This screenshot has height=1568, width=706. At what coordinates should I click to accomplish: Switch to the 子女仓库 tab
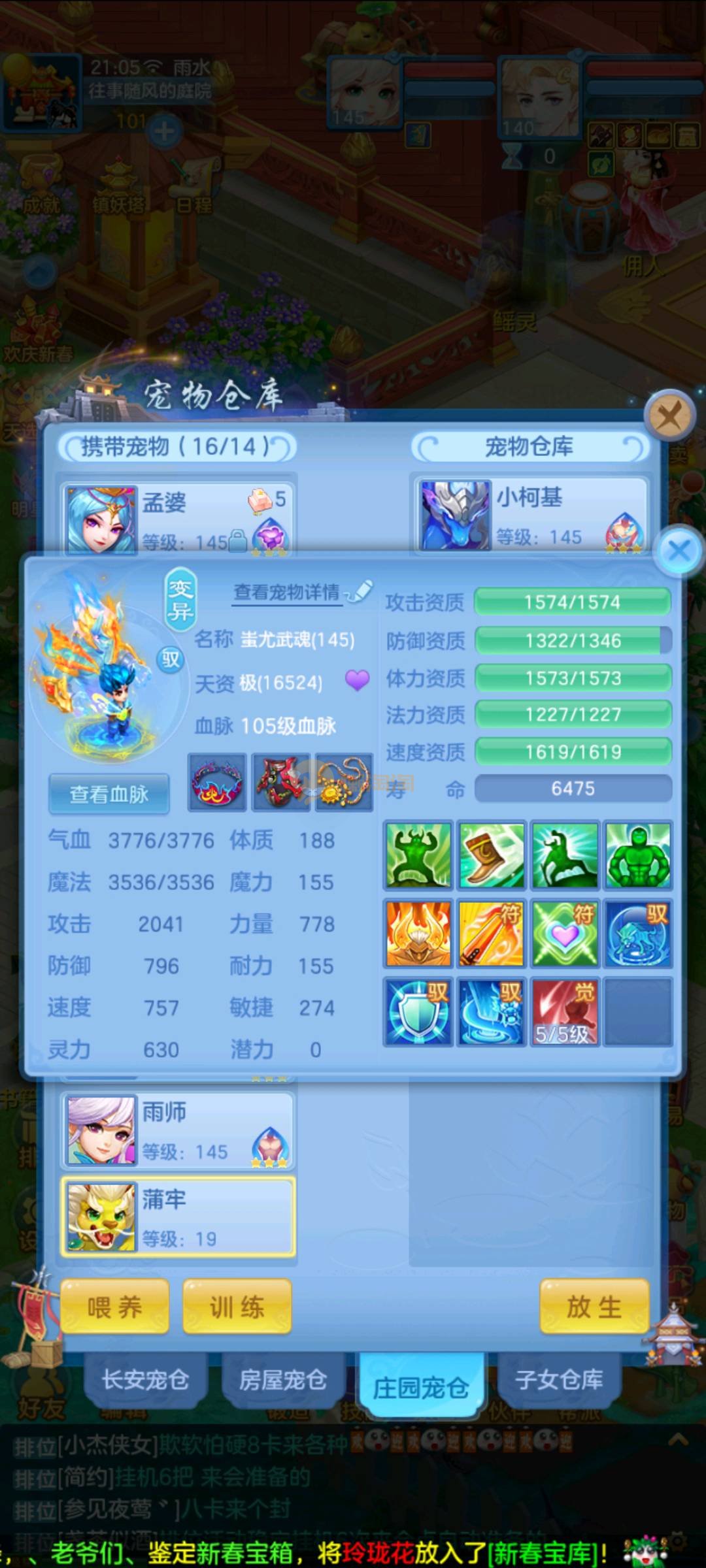tap(559, 1379)
